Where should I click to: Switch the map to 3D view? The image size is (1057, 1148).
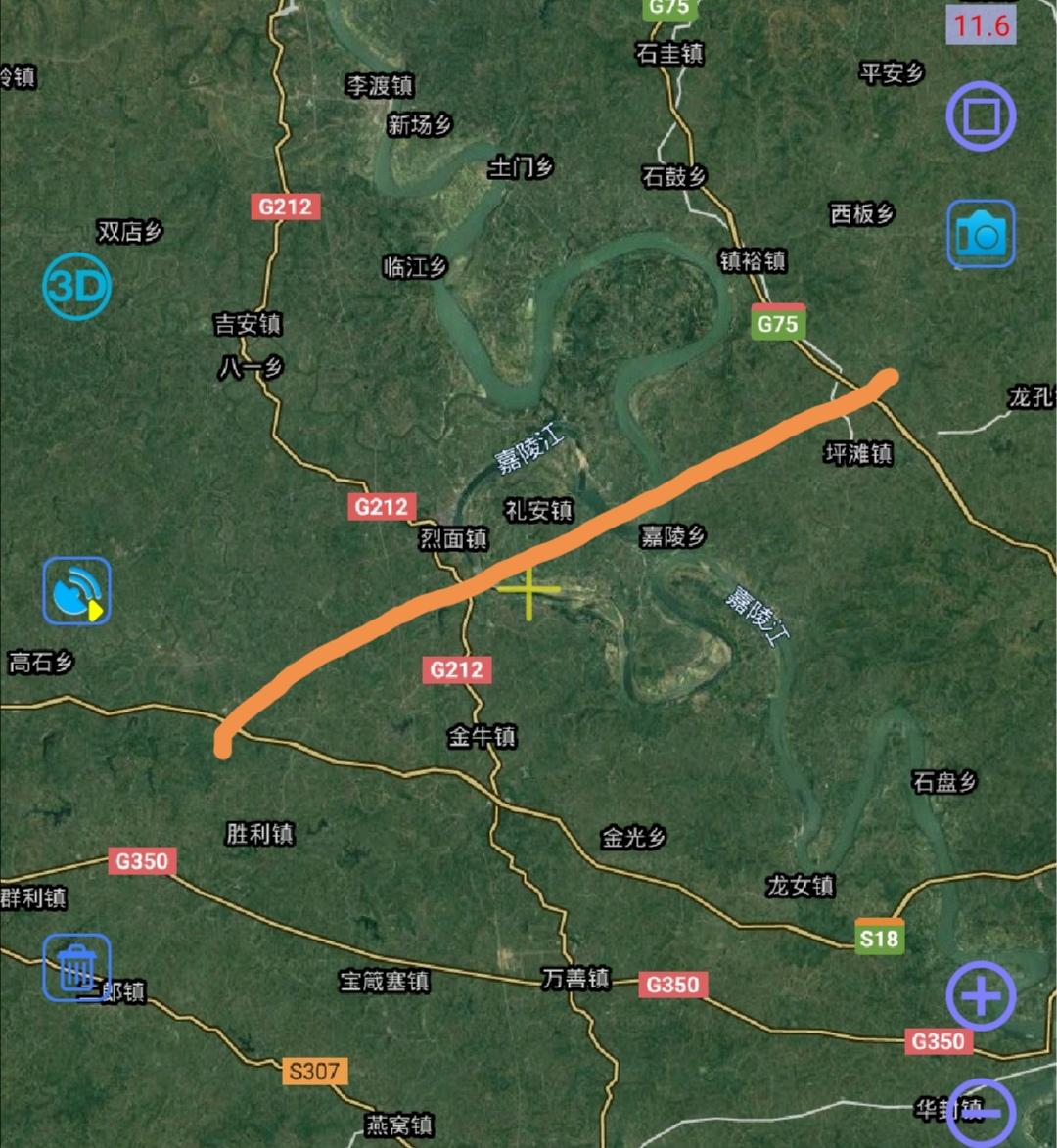pos(76,286)
